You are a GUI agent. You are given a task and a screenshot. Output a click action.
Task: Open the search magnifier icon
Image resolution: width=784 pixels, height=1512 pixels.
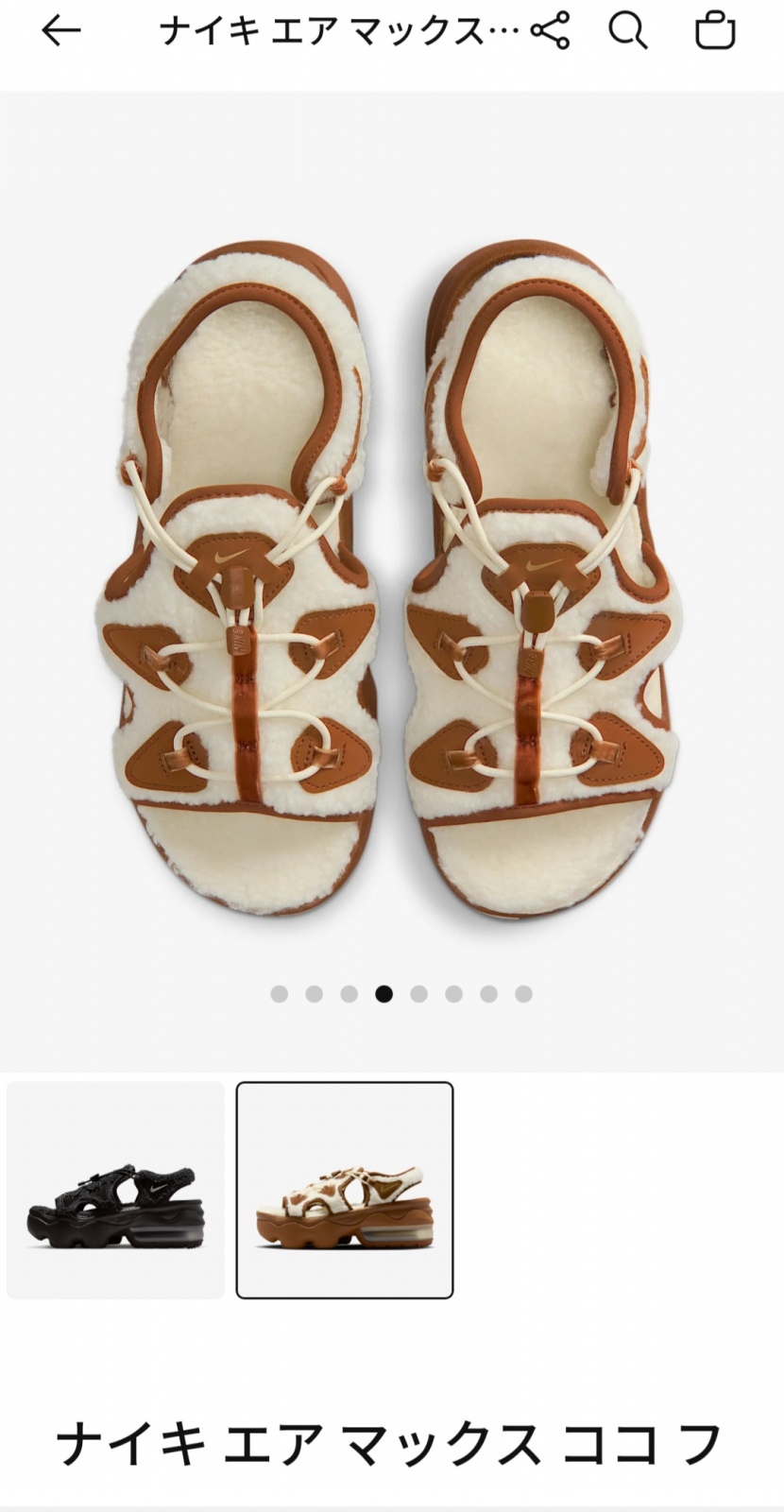pyautogui.click(x=627, y=31)
